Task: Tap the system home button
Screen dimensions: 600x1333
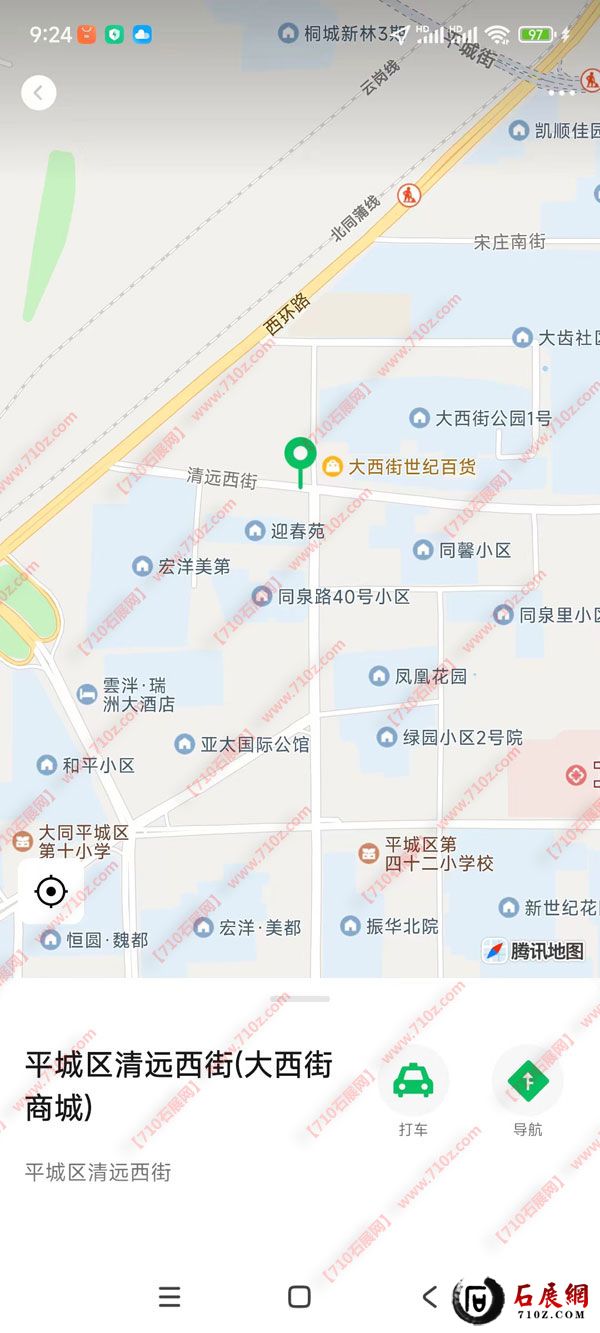Action: coord(299,1297)
